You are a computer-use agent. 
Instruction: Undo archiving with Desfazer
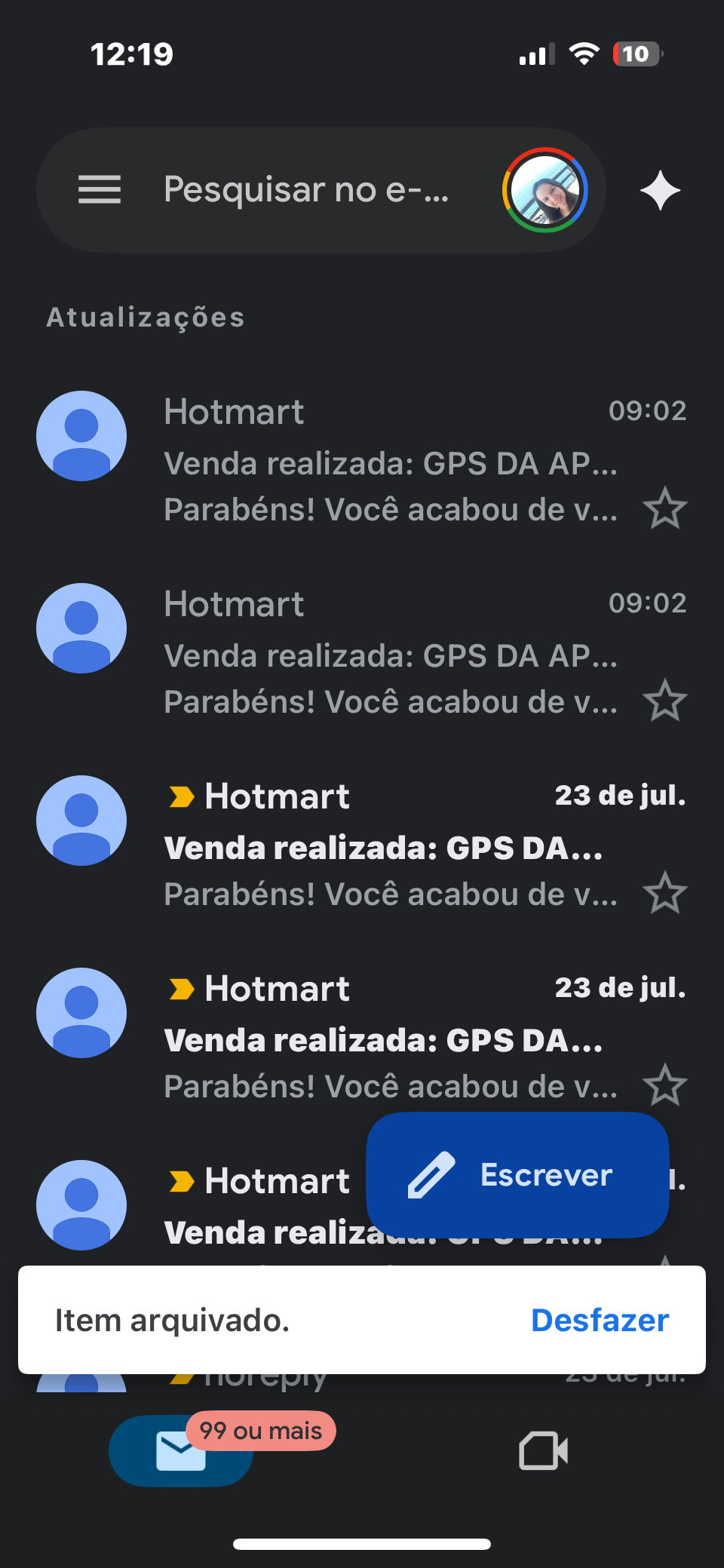point(600,1320)
